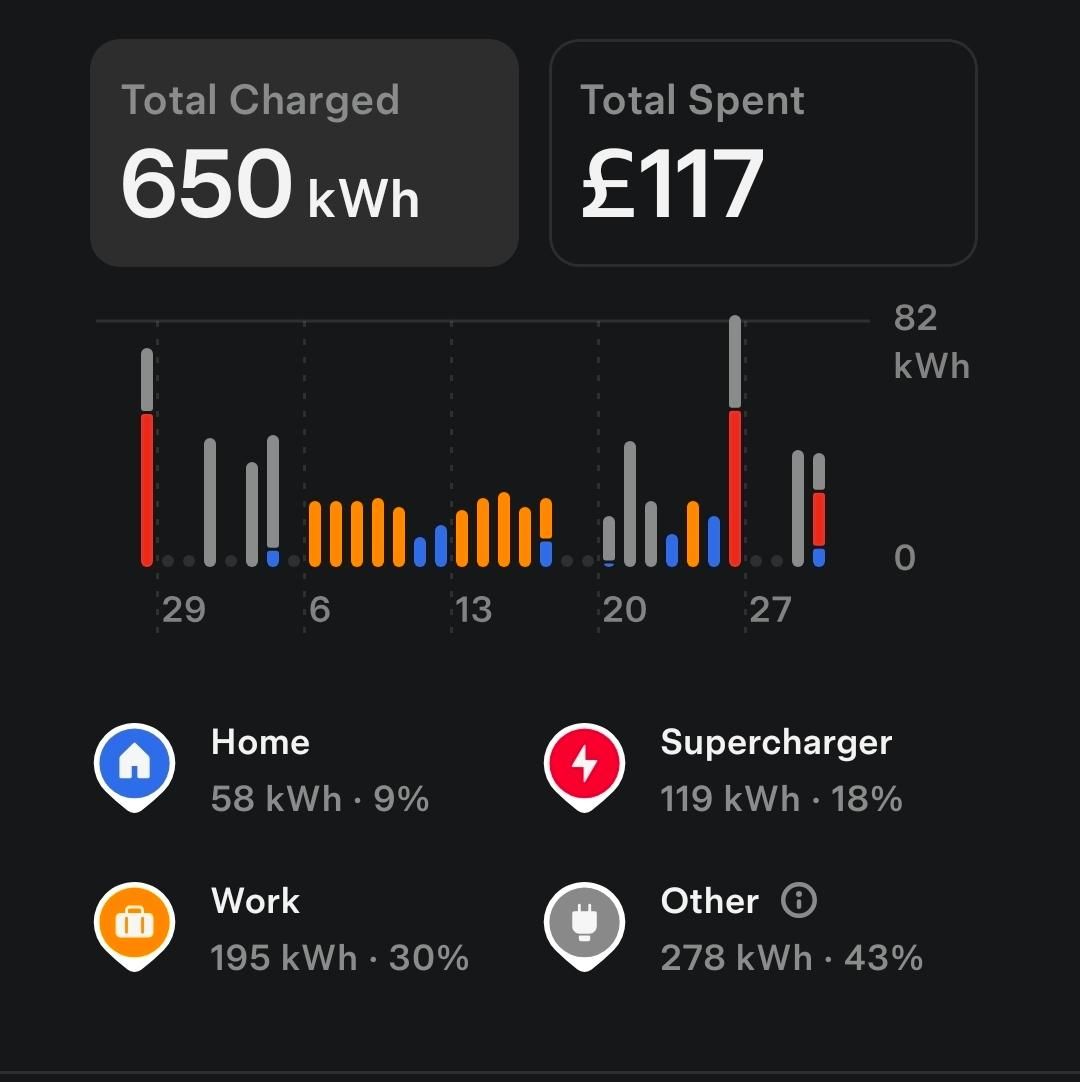Select the Total Charged card
The image size is (1080, 1082).
[x=304, y=153]
